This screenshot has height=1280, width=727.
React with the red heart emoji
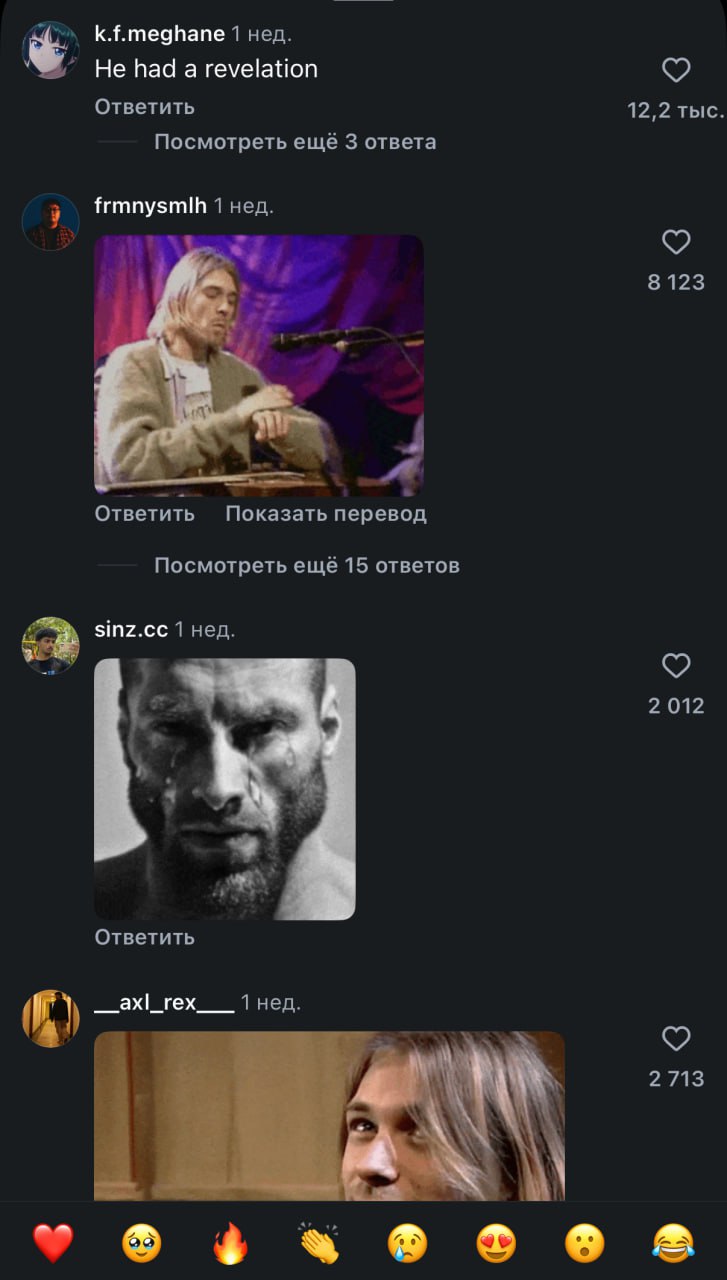click(x=53, y=1243)
